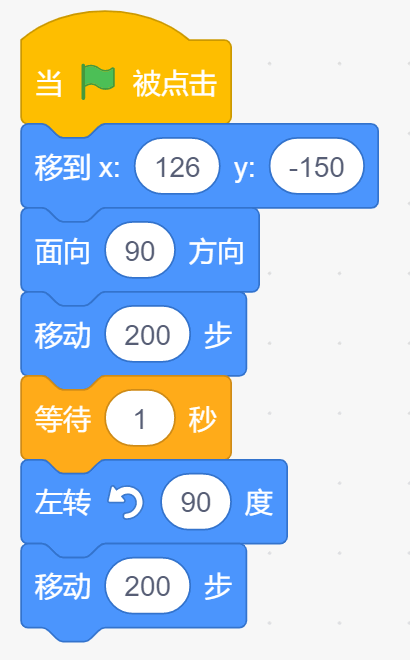The image size is (410, 660).
Task: Edit the 200 steps field right below 面向 block
Action: click(147, 334)
